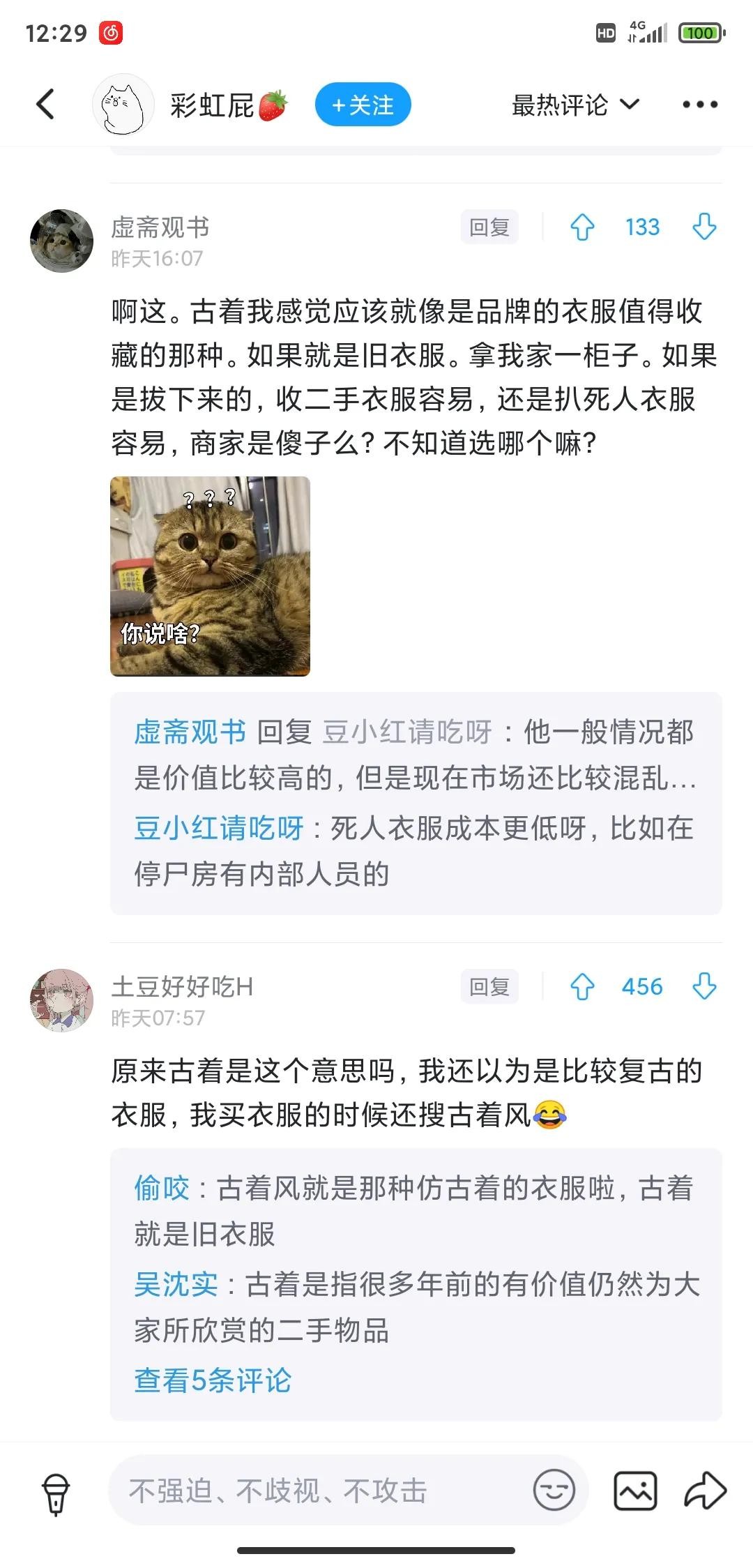Screen dimensions: 753x1568
Task: Reply to 土豆好好吃H's comment
Action: [489, 987]
